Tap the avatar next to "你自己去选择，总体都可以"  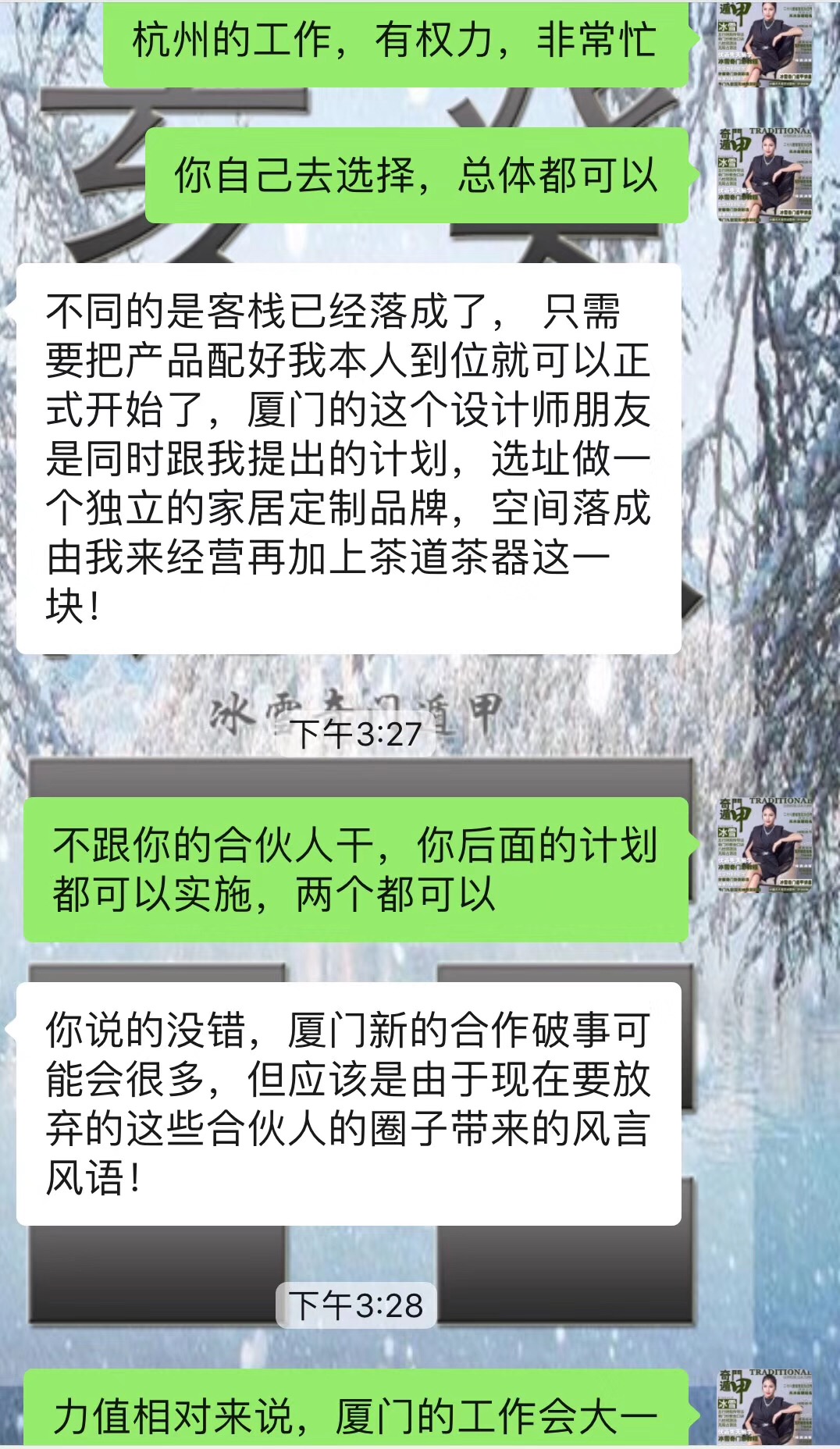pyautogui.click(x=765, y=175)
